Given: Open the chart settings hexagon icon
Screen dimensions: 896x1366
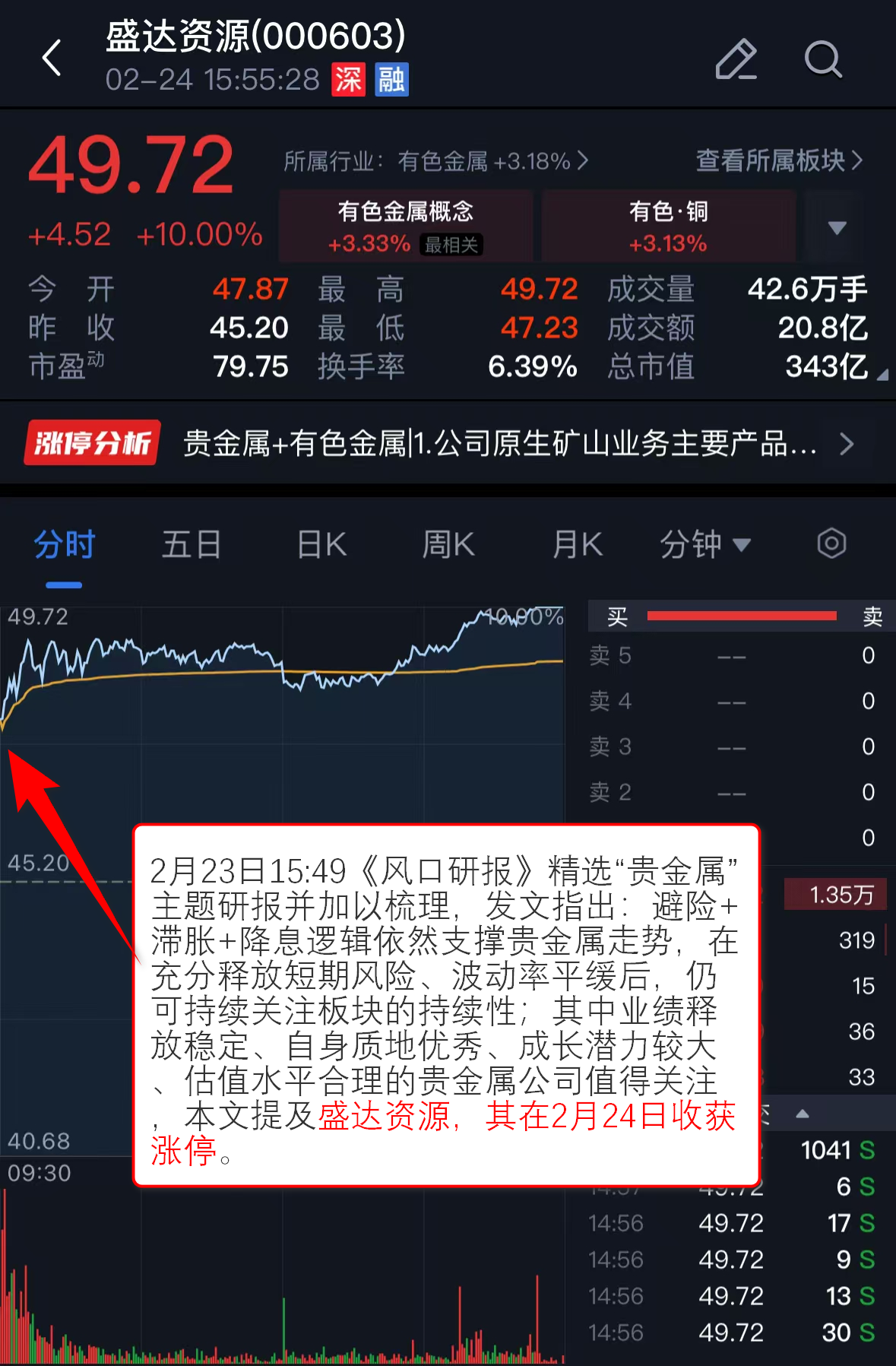Looking at the screenshot, I should coord(831,544).
